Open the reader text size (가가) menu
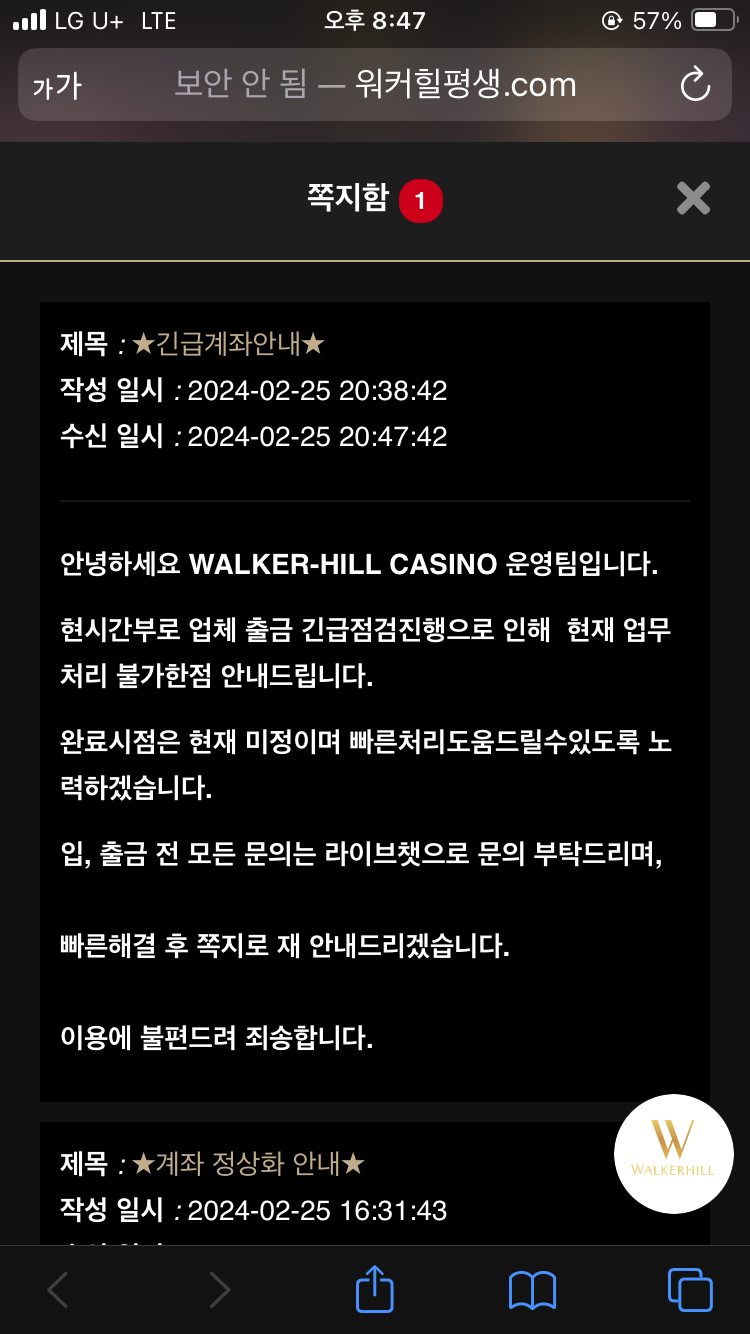The height and width of the screenshot is (1334, 750). tap(57, 86)
